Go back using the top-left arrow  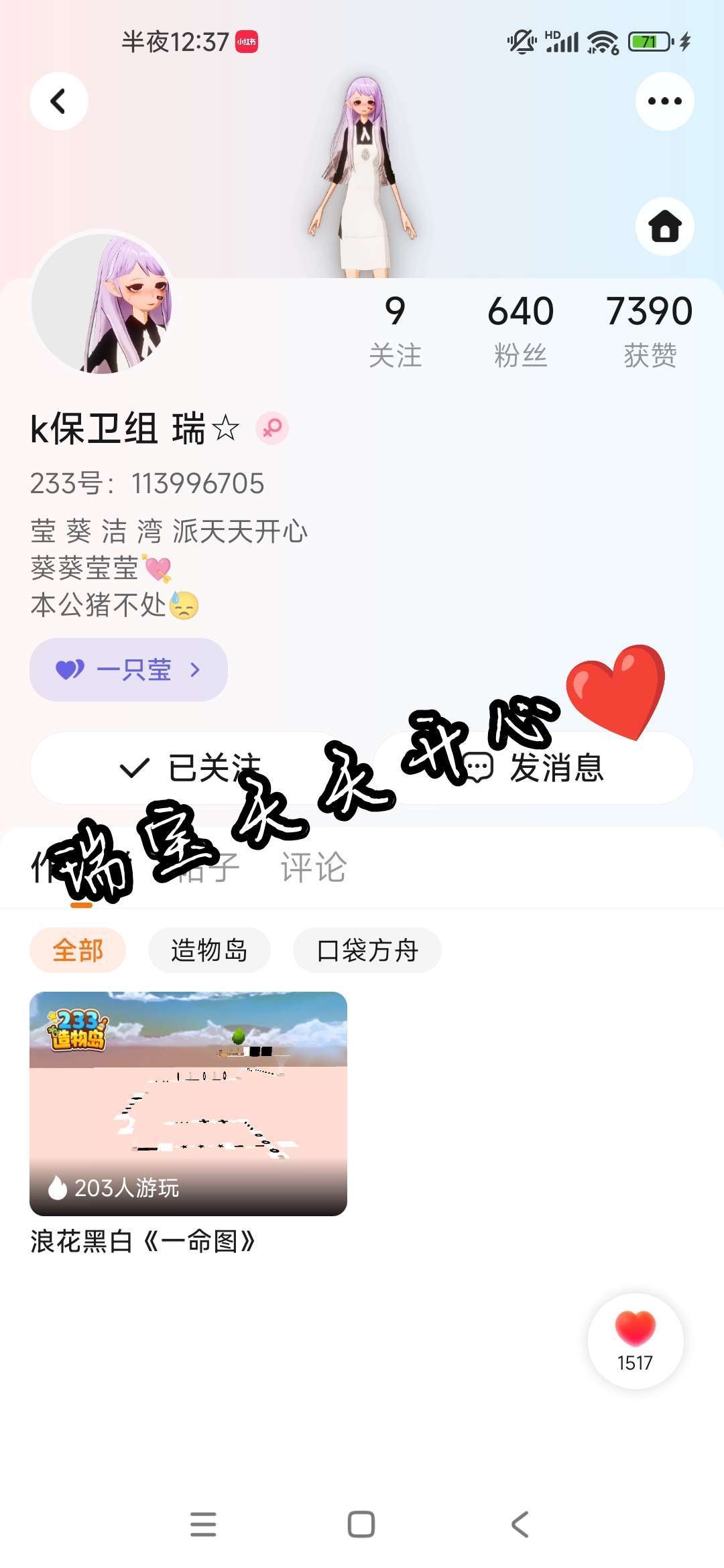click(x=59, y=101)
